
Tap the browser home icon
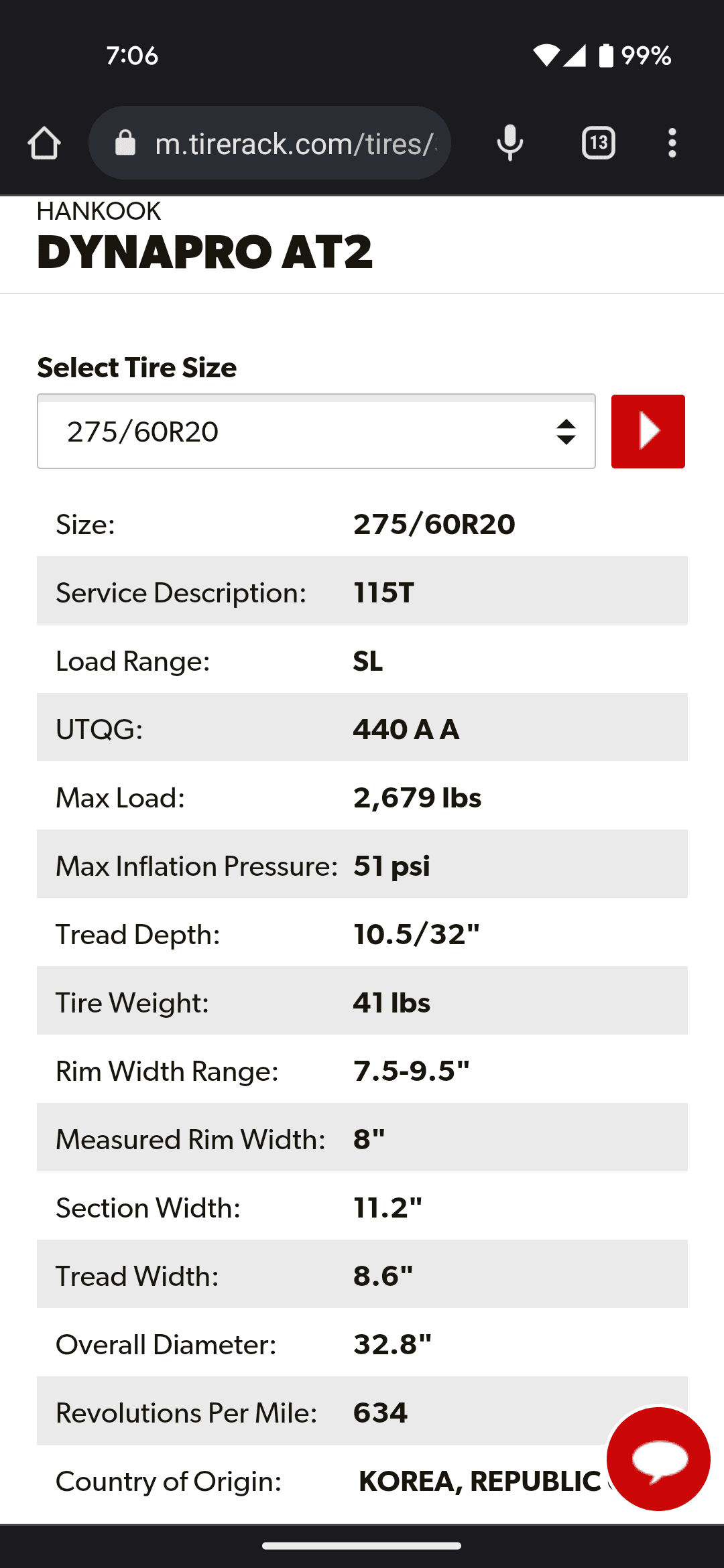[x=44, y=143]
